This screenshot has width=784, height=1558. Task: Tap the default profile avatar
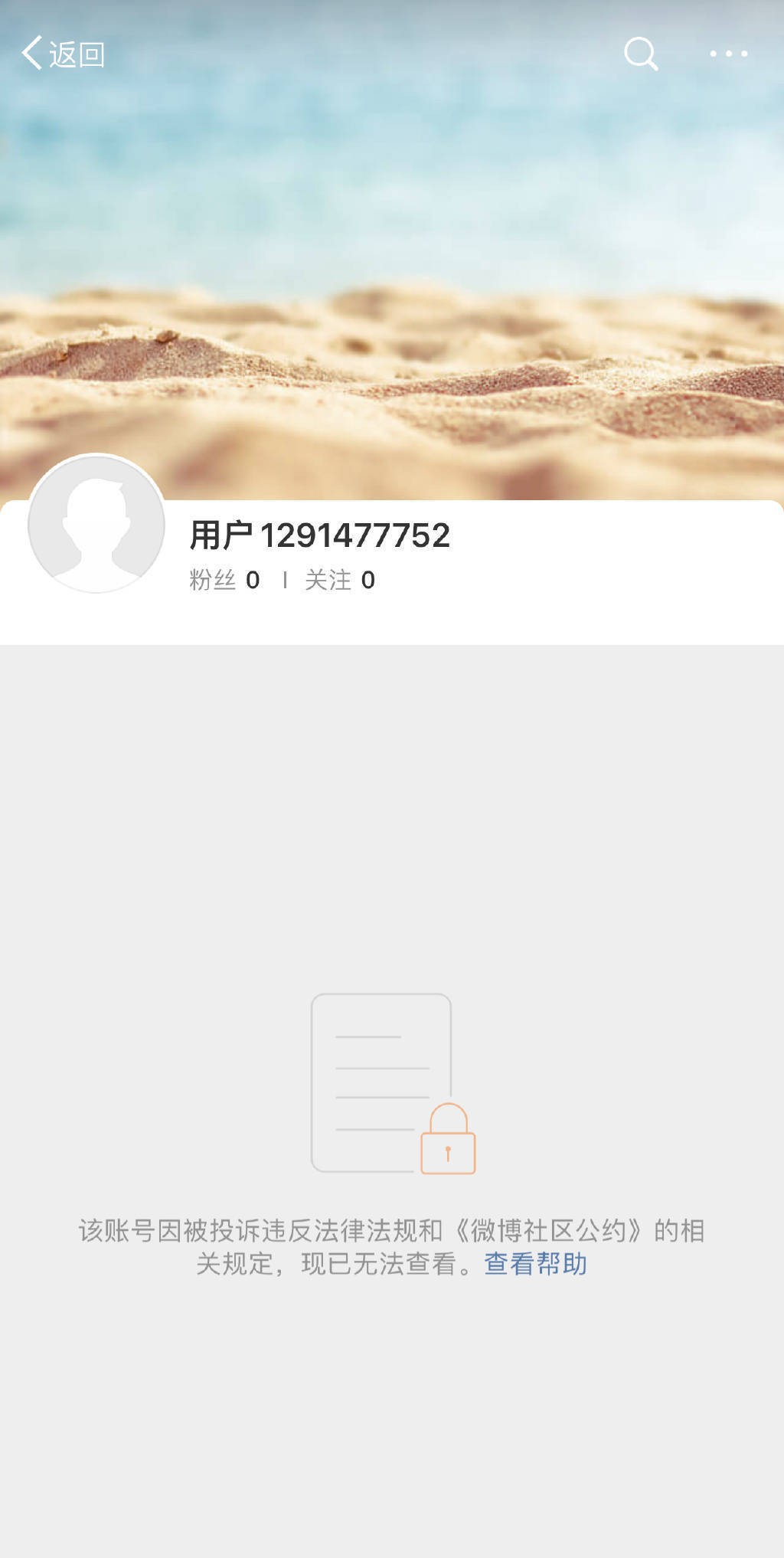tap(96, 525)
